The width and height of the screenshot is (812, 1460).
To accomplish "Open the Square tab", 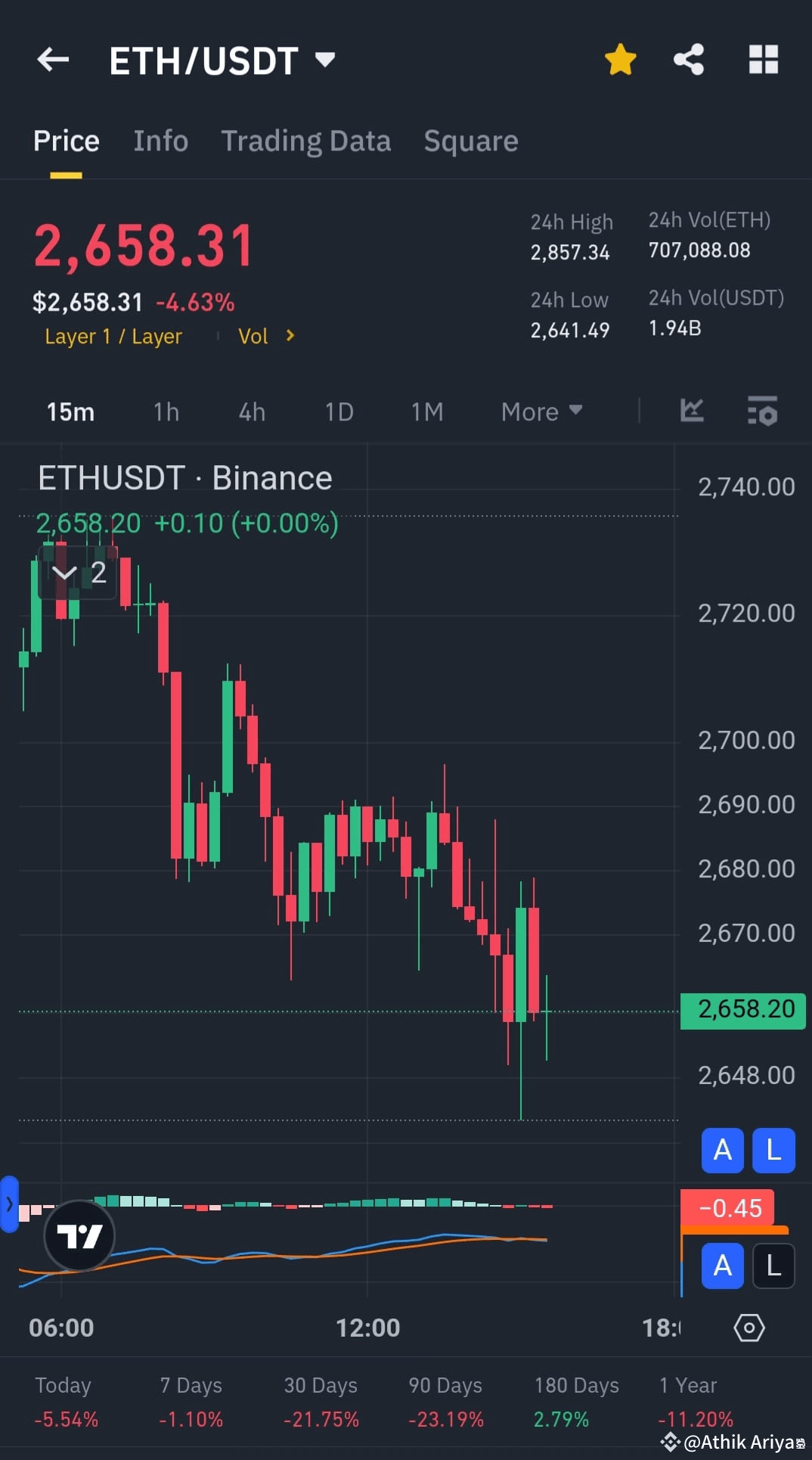I will point(471,141).
